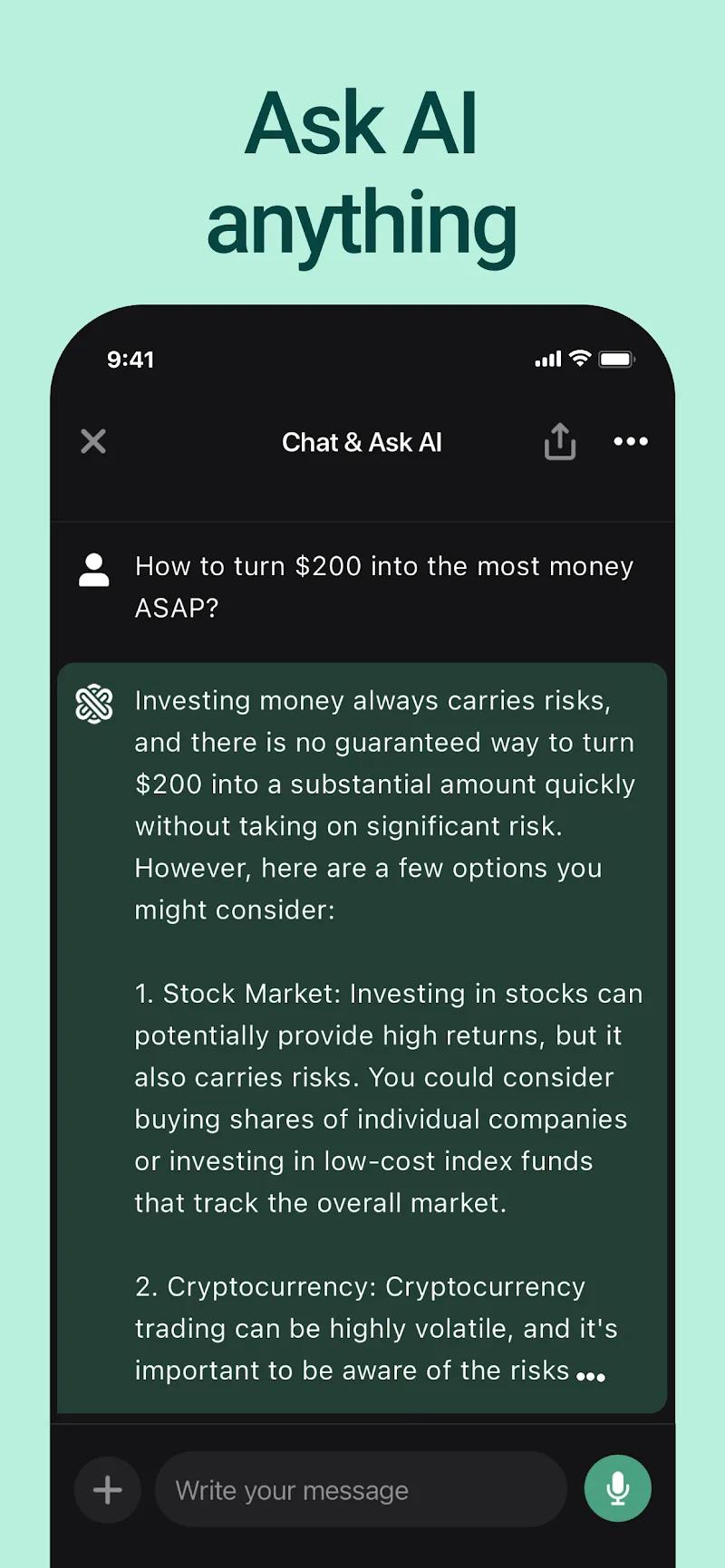Tap the plus icon to add an attachment
Image resolution: width=725 pixels, height=1568 pixels.
coord(107,1489)
